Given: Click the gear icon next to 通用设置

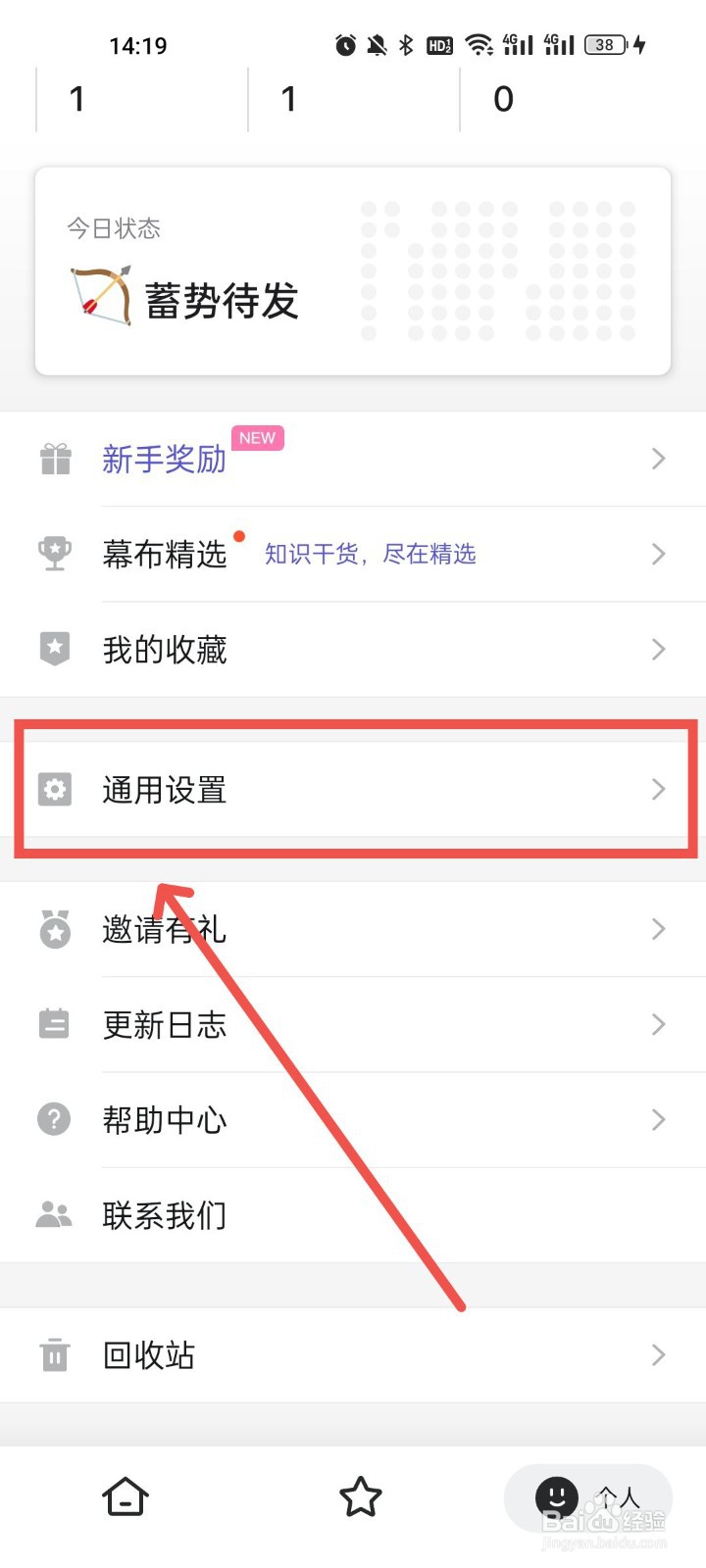Looking at the screenshot, I should click(x=54, y=790).
